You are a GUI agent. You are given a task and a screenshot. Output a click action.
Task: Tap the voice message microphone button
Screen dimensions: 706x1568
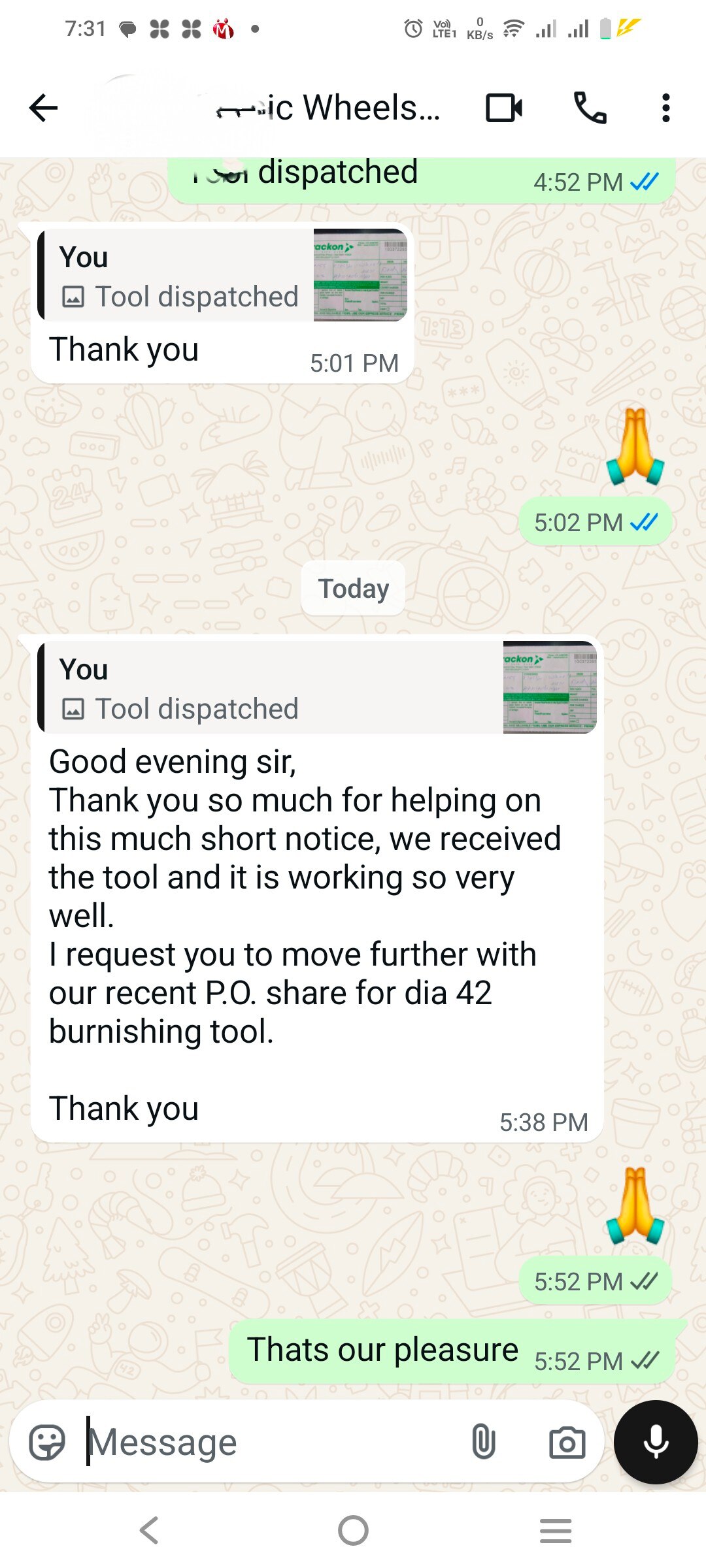[x=656, y=1442]
